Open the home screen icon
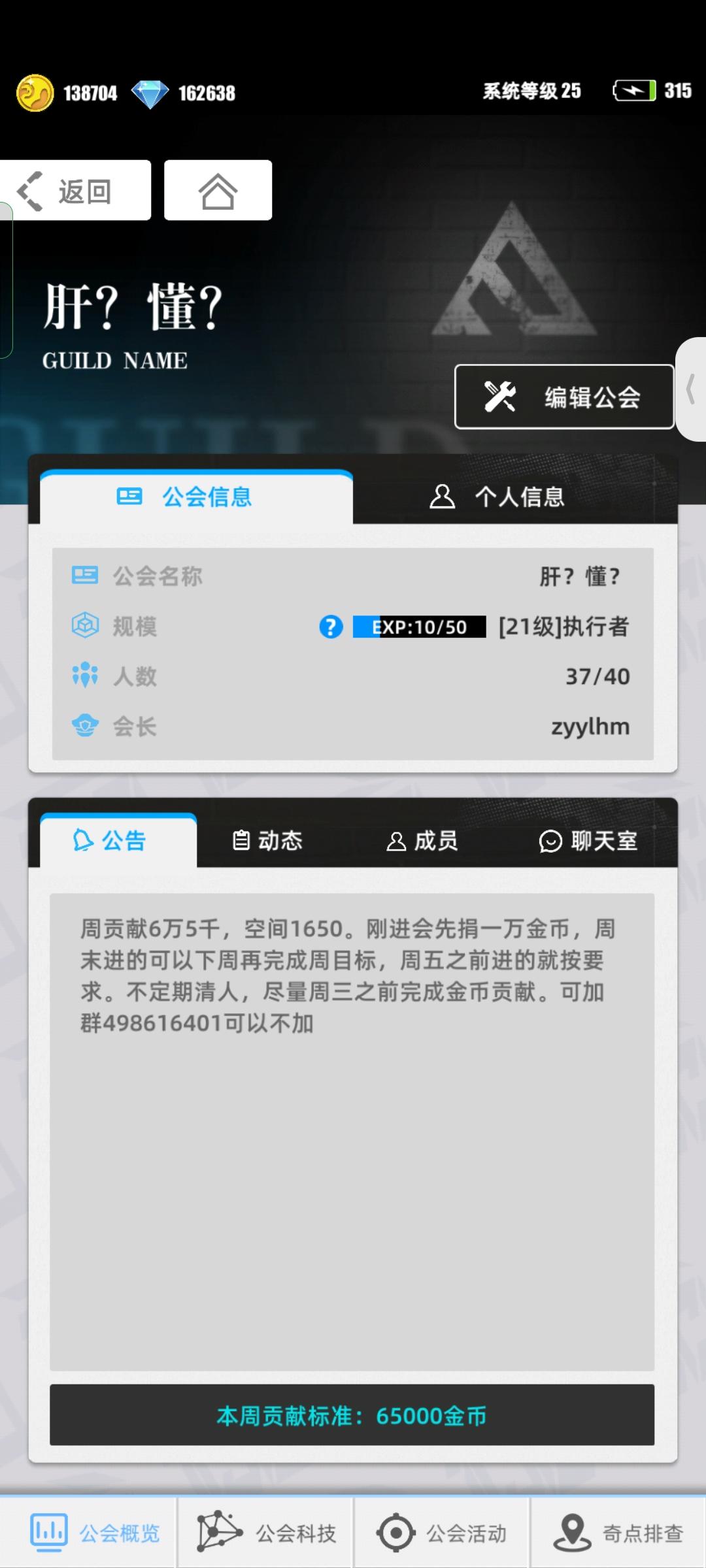 (x=218, y=190)
